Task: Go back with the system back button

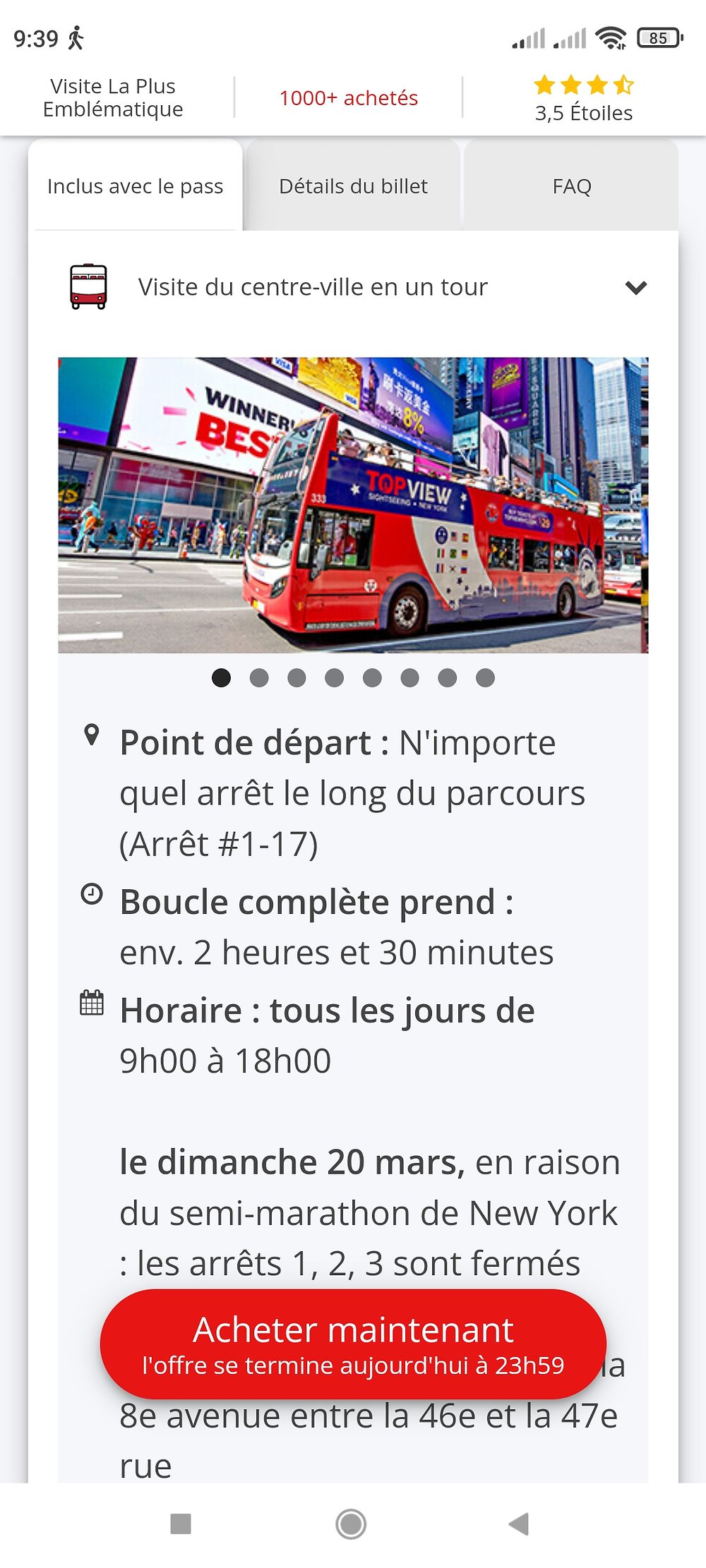Action: 519,1524
